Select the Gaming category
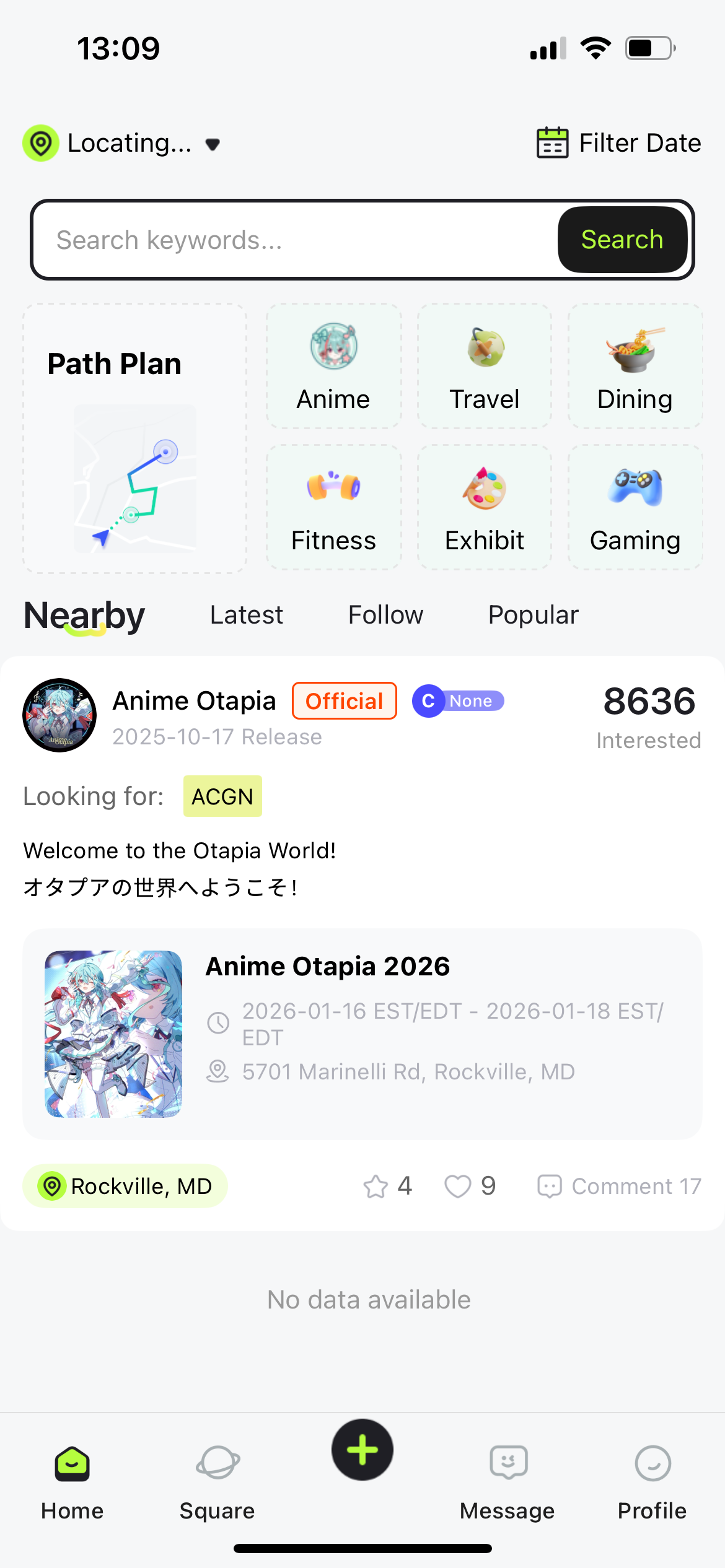Image resolution: width=725 pixels, height=1568 pixels. [x=635, y=507]
